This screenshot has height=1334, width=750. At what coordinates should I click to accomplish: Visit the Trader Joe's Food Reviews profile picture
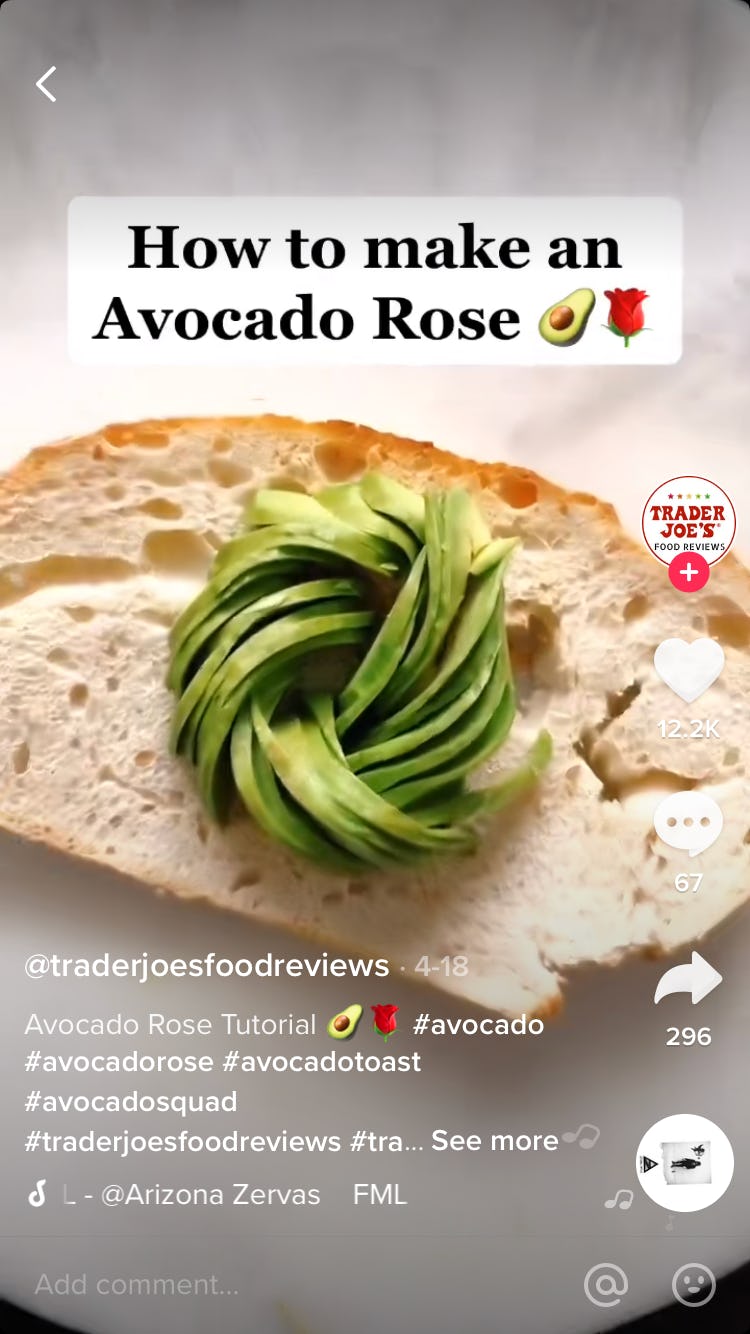pyautogui.click(x=688, y=522)
